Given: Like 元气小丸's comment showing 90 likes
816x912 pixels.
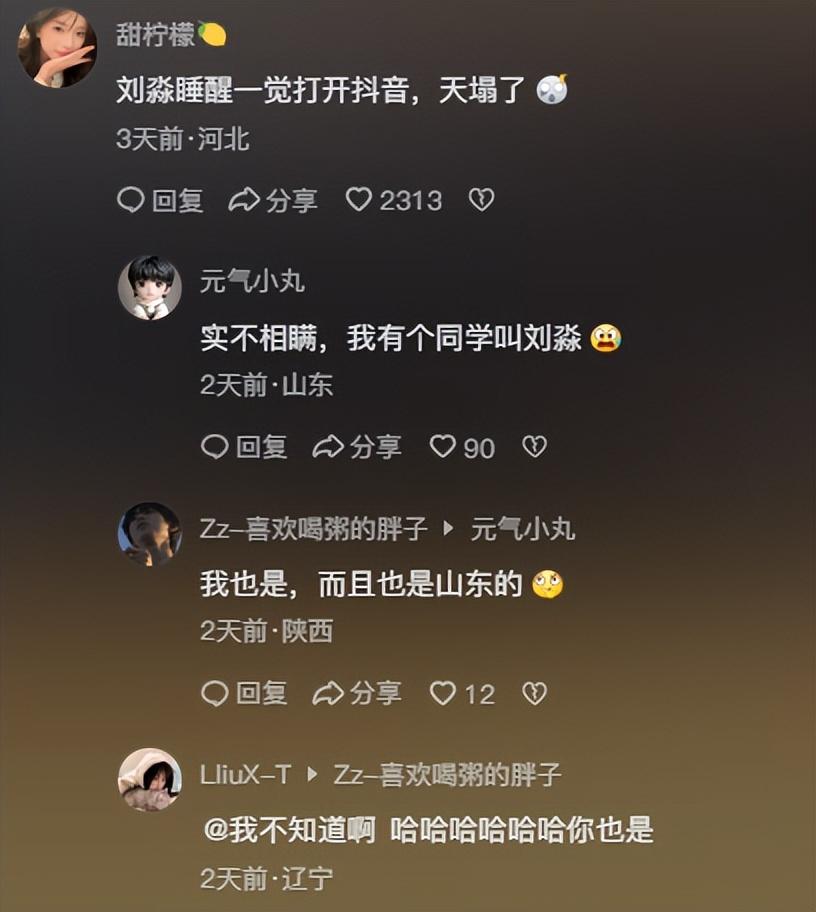Looking at the screenshot, I should point(441,448).
